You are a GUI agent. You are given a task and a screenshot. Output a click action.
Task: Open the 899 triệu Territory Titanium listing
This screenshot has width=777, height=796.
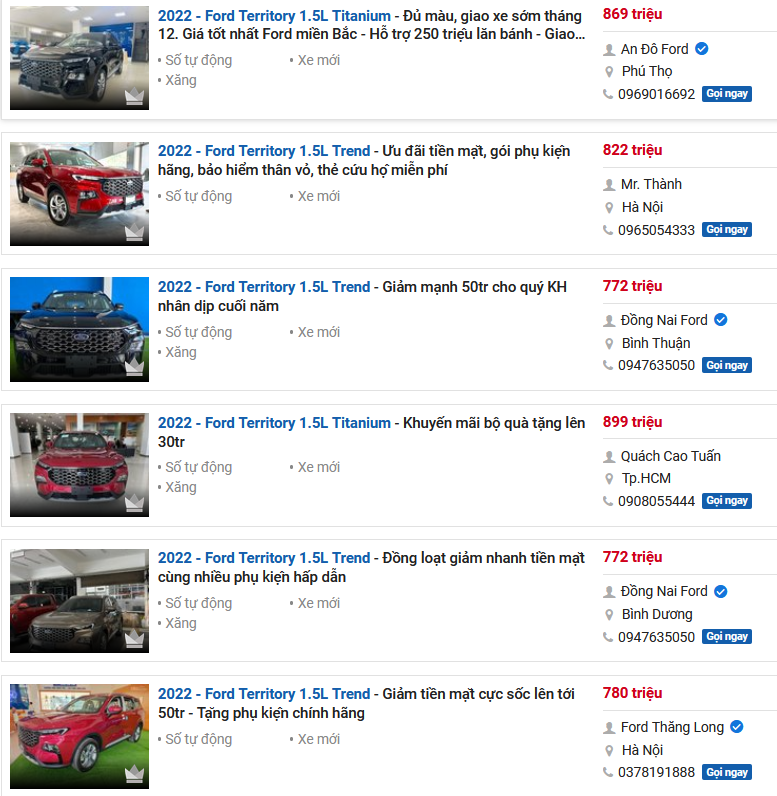(274, 423)
